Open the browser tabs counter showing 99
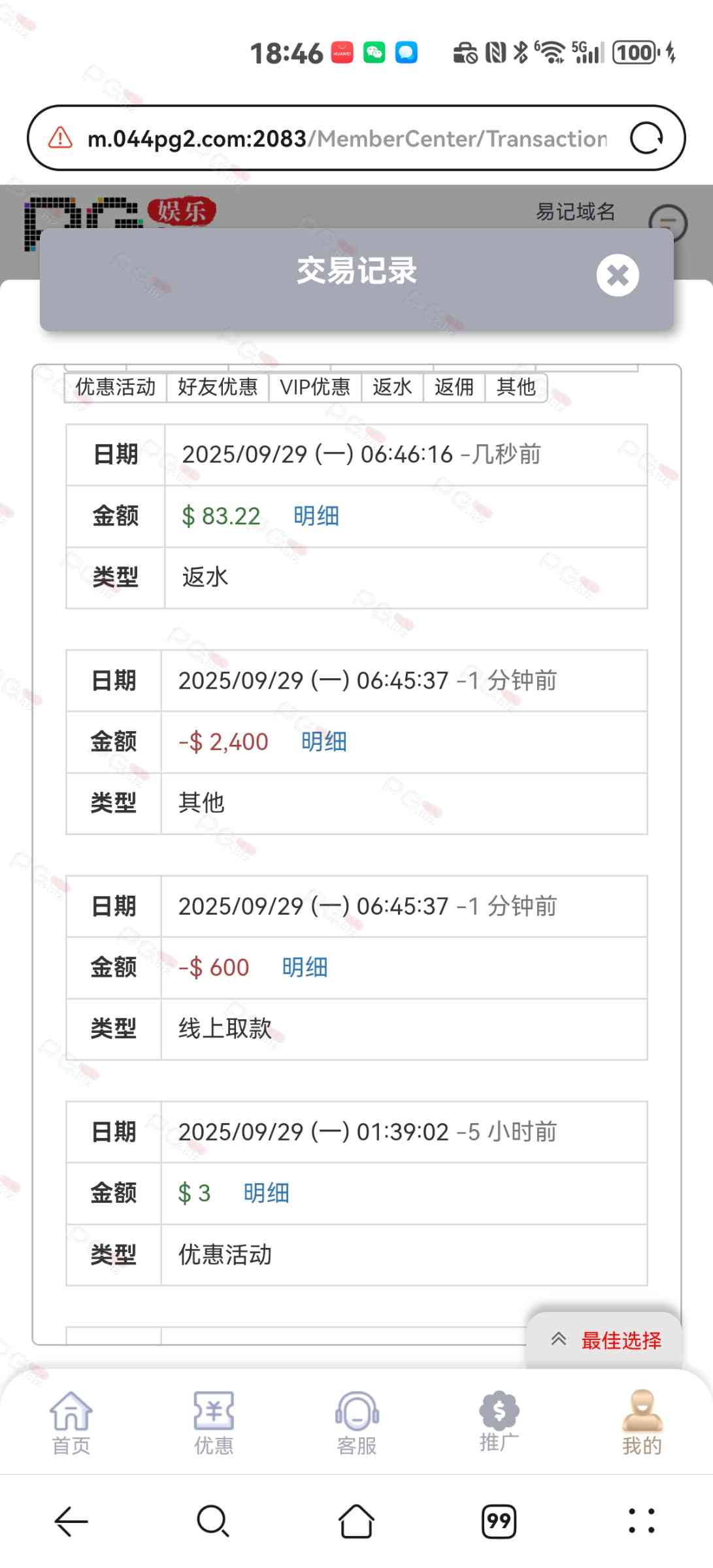 pyautogui.click(x=499, y=1521)
